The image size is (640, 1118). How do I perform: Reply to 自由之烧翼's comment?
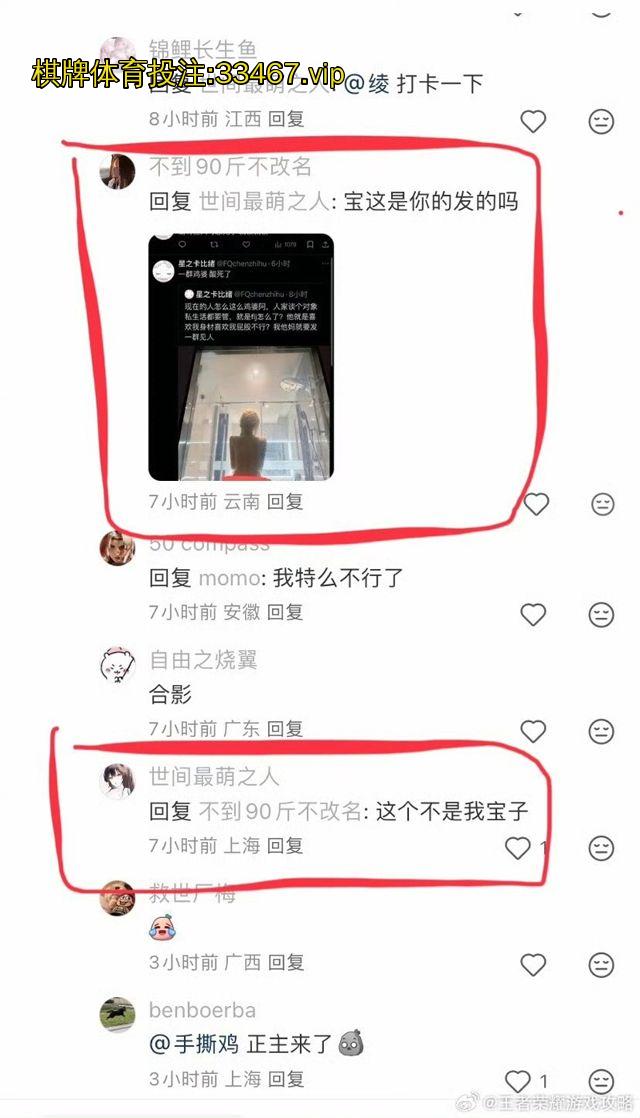[x=285, y=728]
